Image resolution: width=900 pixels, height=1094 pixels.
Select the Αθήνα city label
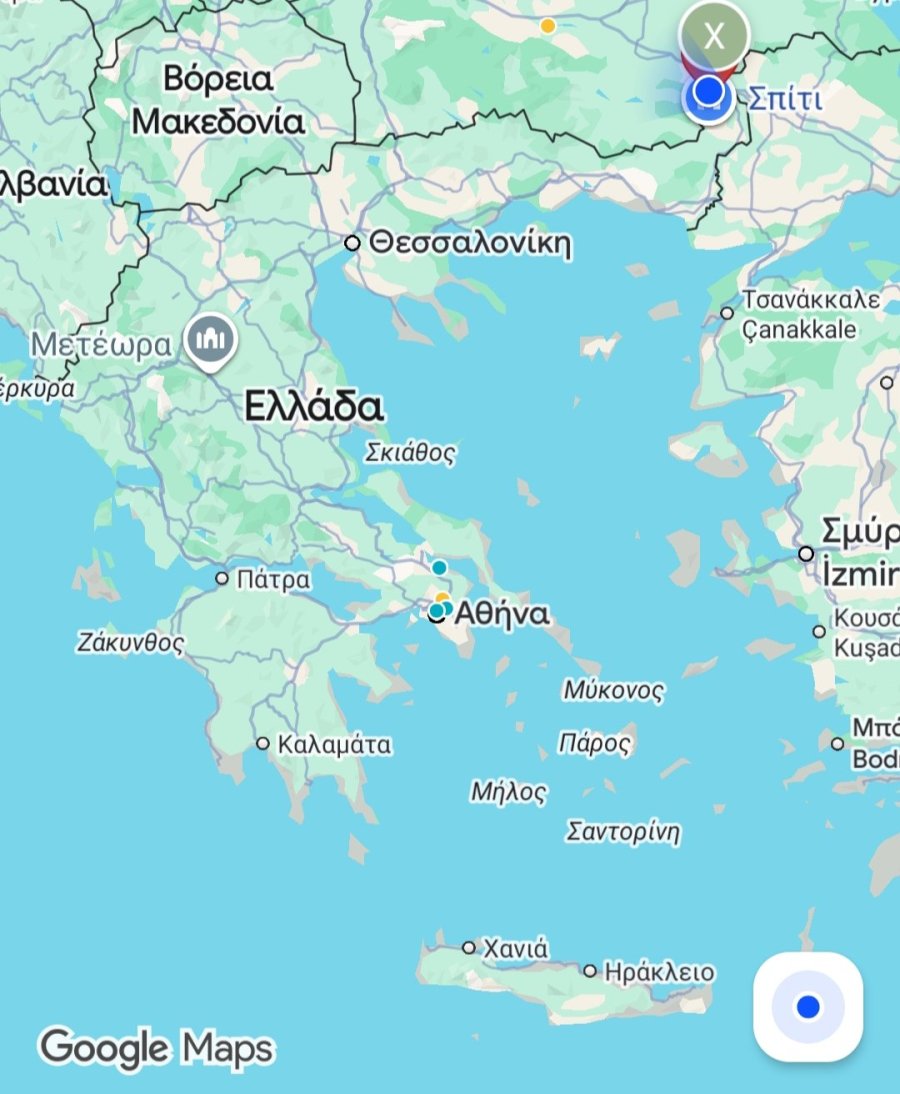coord(502,613)
